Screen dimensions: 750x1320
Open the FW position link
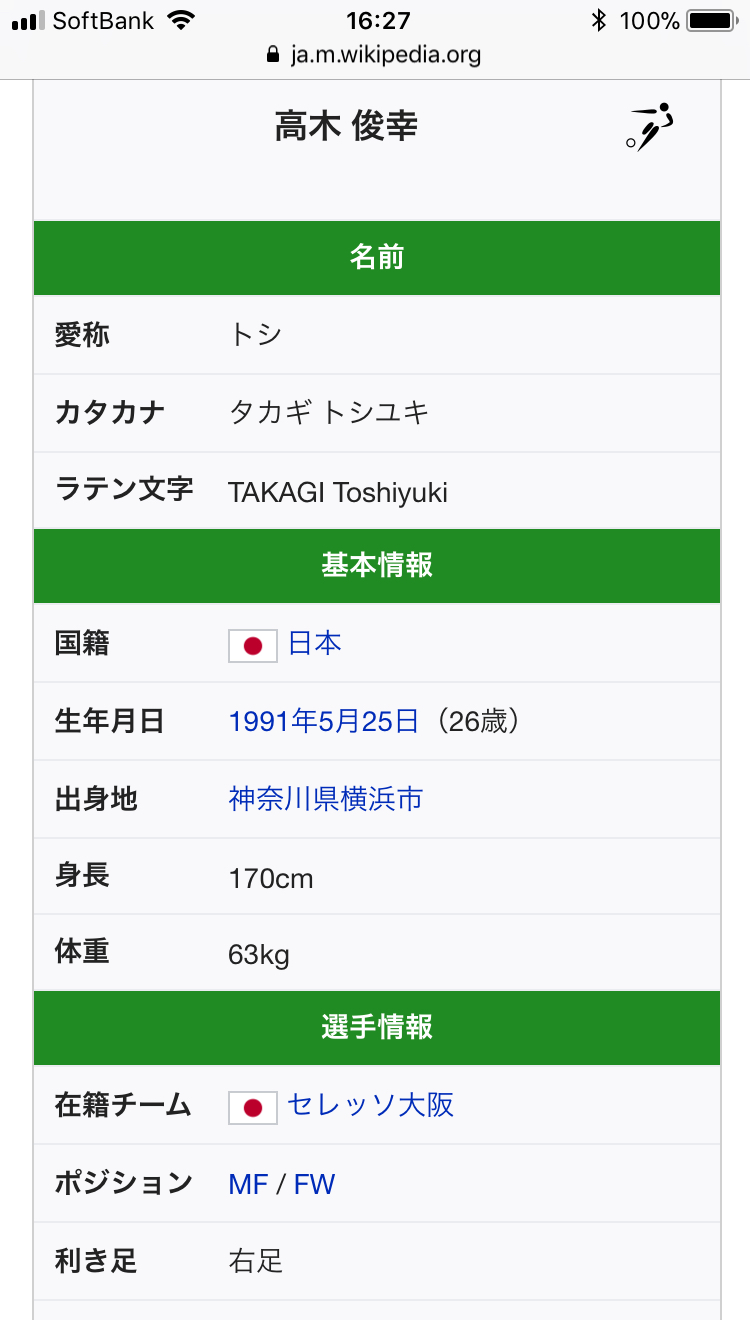[314, 1185]
